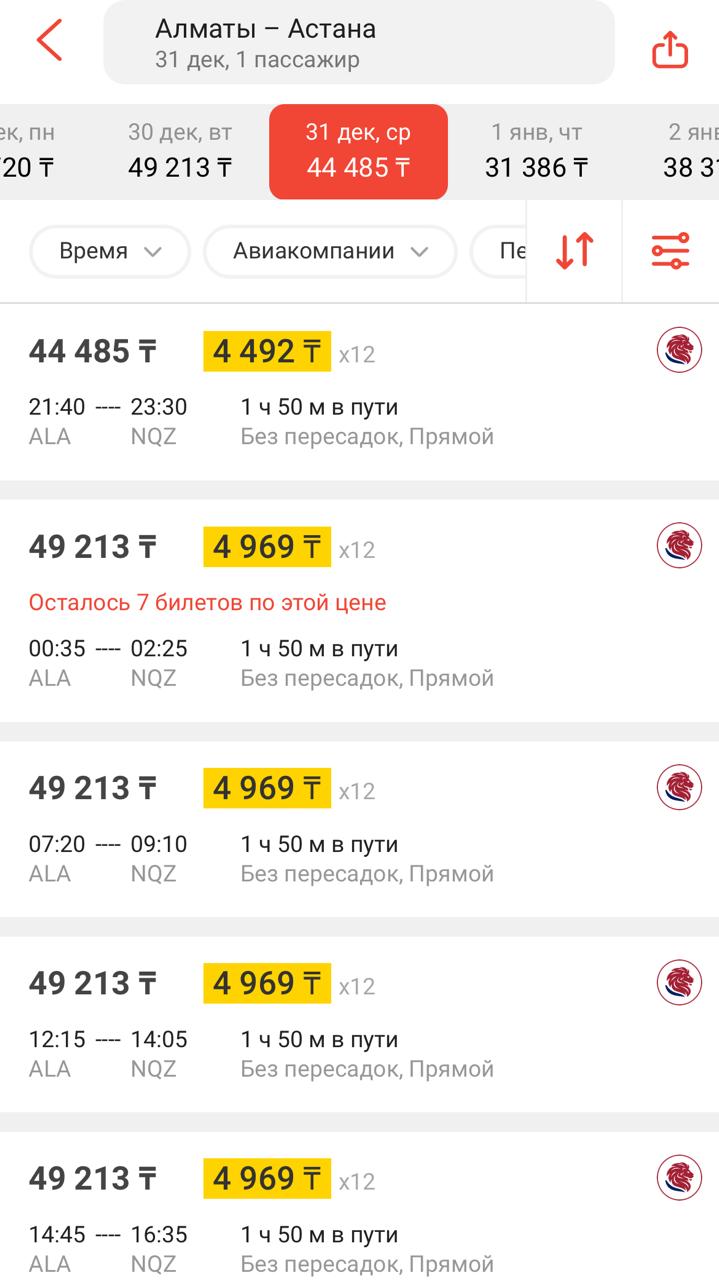Open the filter settings sliders
Screen dimensions: 719x1280
point(670,251)
